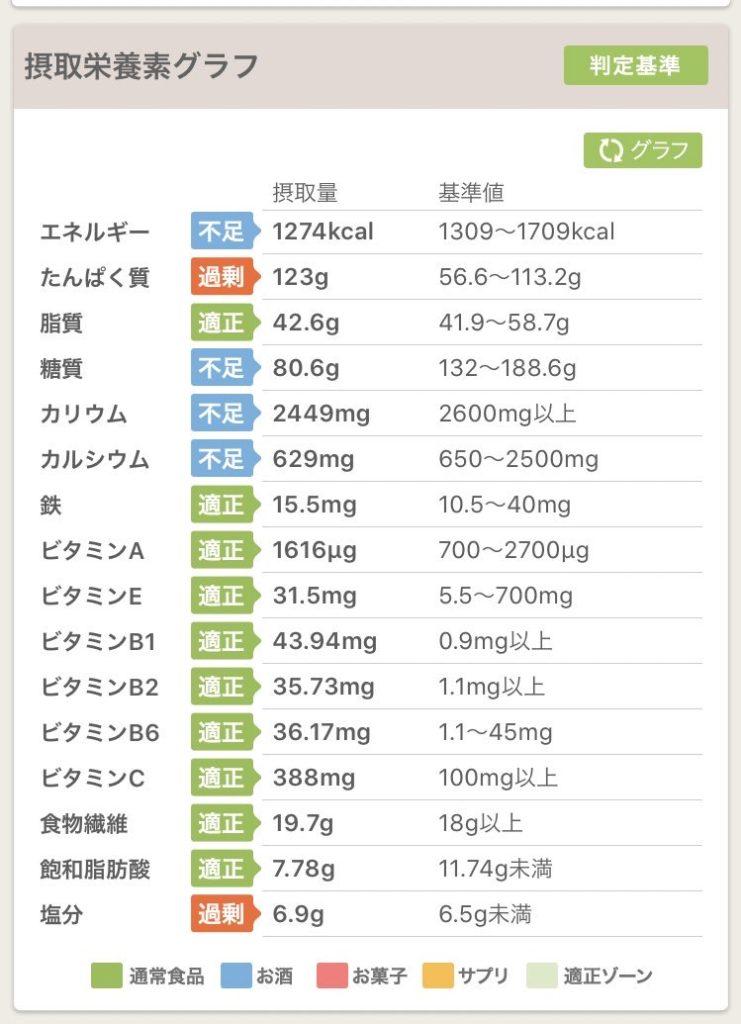Switch to the グラフ view

pos(643,150)
